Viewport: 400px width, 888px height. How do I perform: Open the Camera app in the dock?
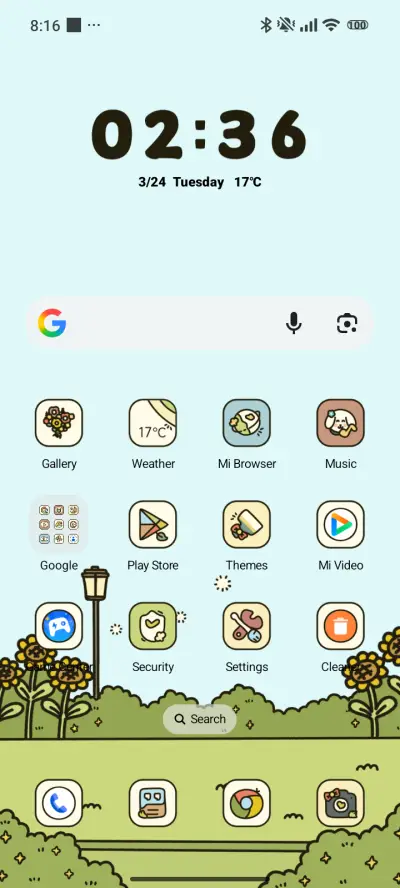tap(341, 803)
